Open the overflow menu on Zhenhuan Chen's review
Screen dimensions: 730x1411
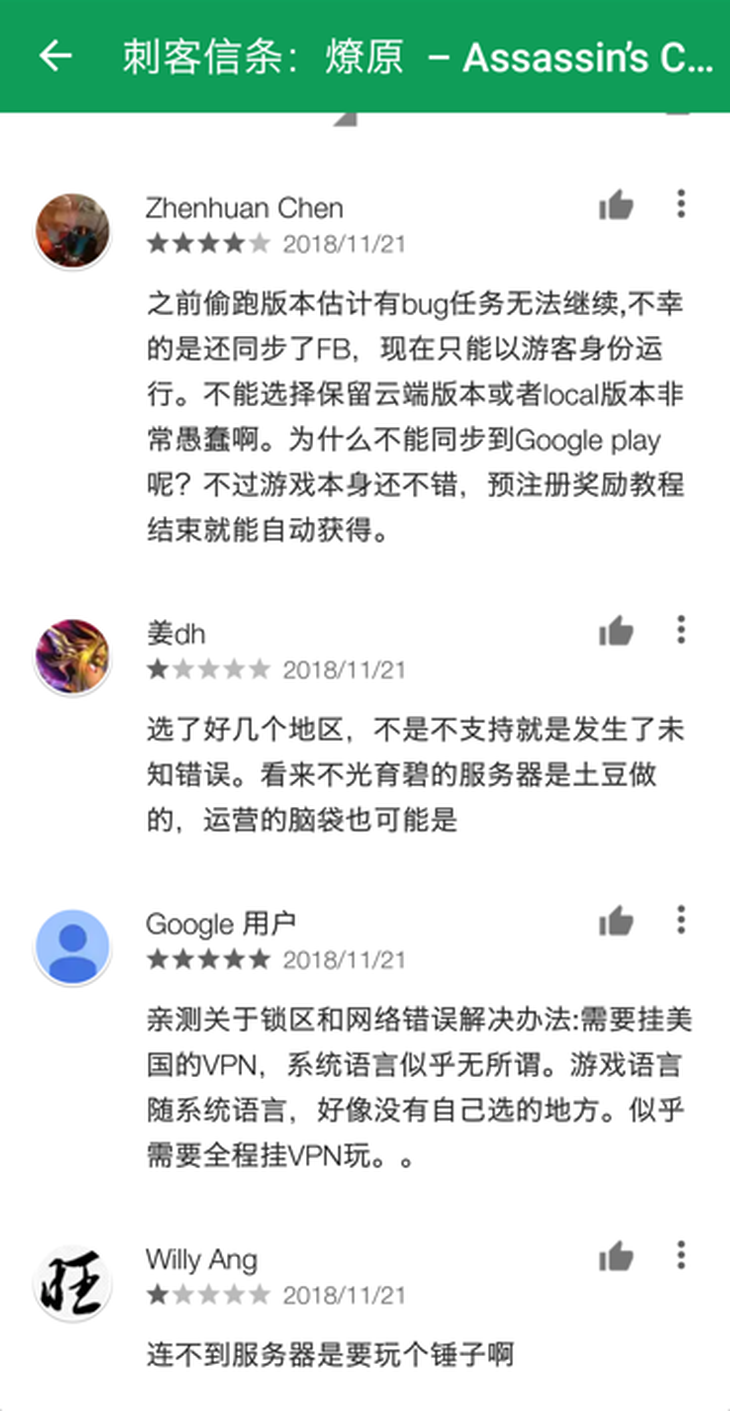(681, 204)
